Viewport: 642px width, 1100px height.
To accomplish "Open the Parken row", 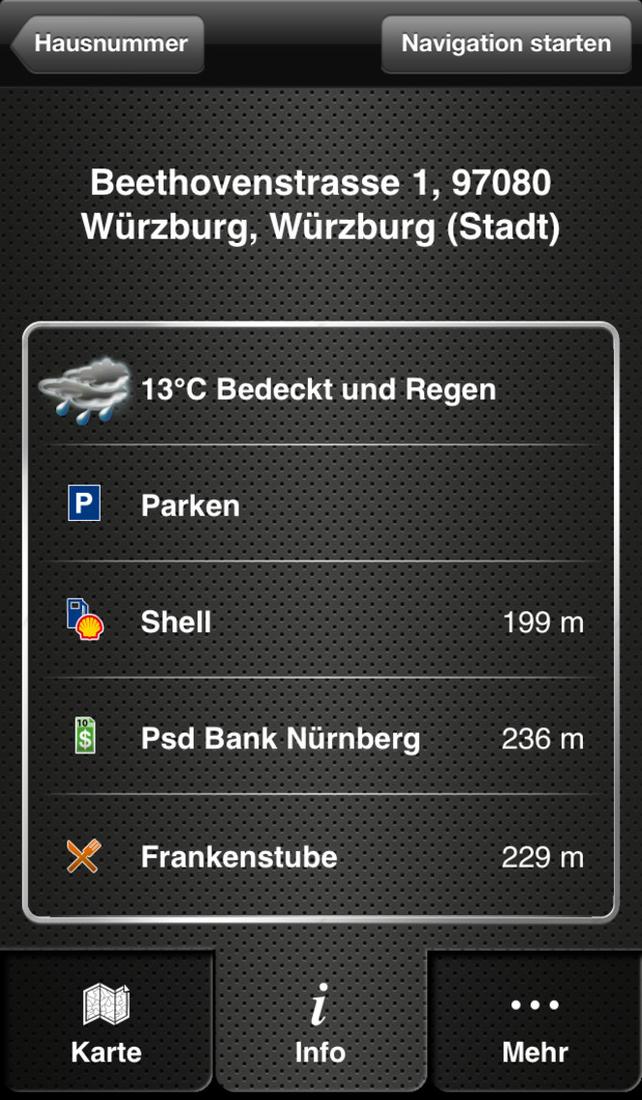I will click(x=321, y=504).
